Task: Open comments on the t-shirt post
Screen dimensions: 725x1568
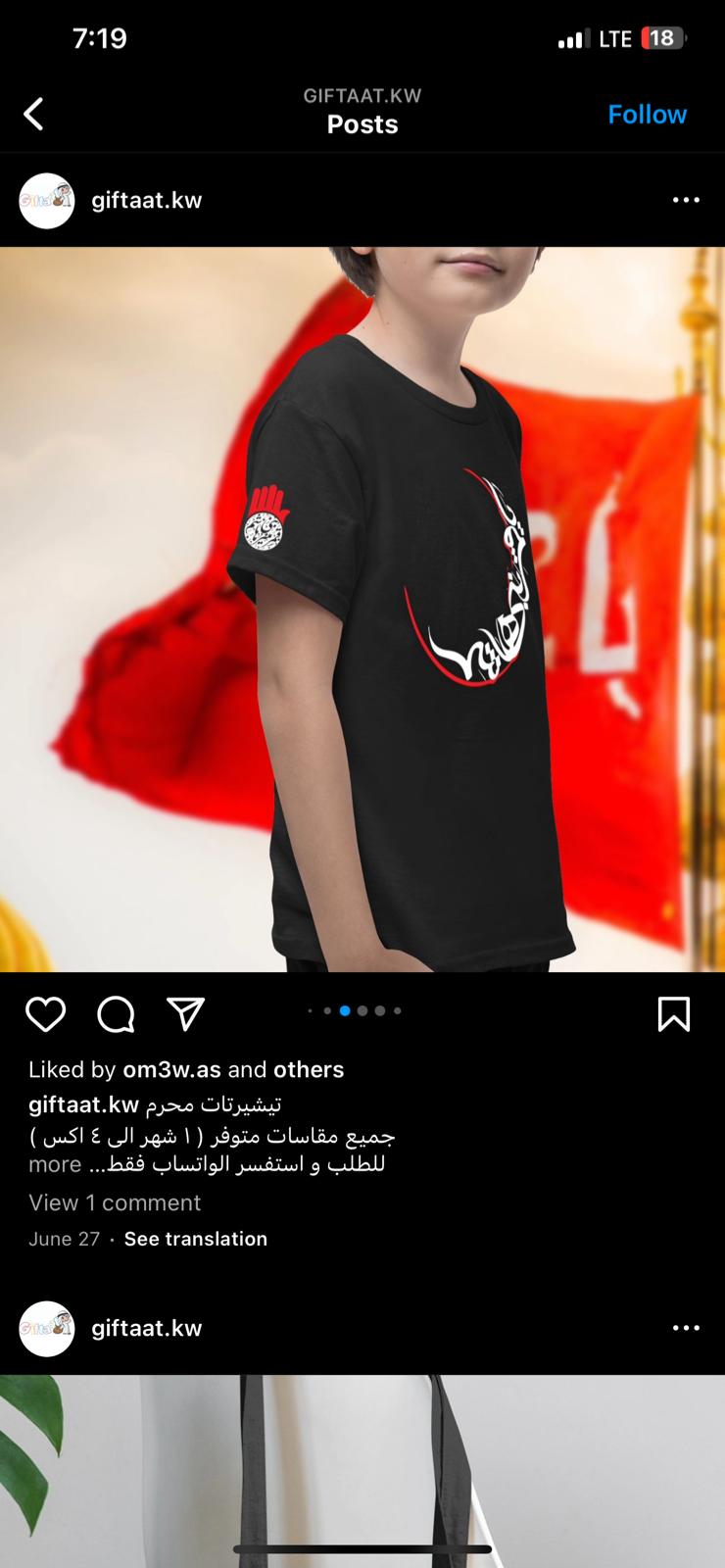Action: click(116, 1014)
